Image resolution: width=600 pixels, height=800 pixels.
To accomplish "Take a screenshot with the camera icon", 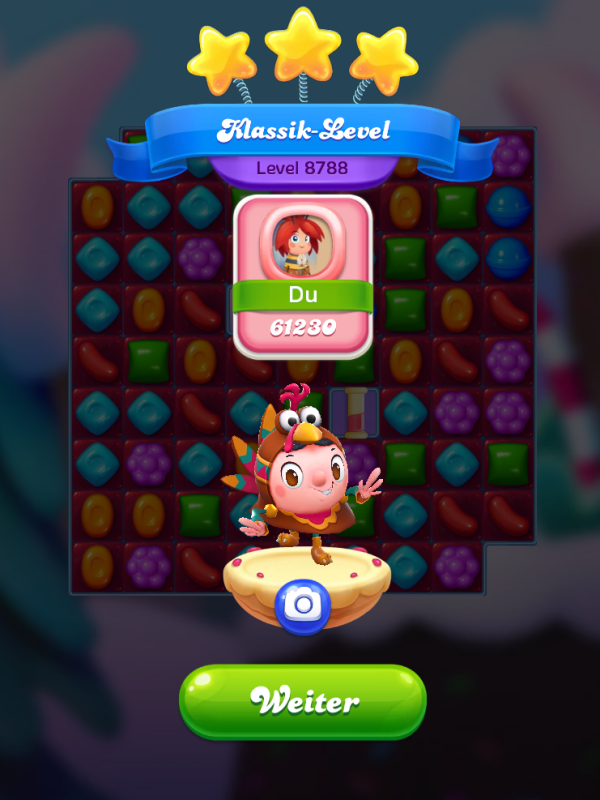I will tap(300, 604).
